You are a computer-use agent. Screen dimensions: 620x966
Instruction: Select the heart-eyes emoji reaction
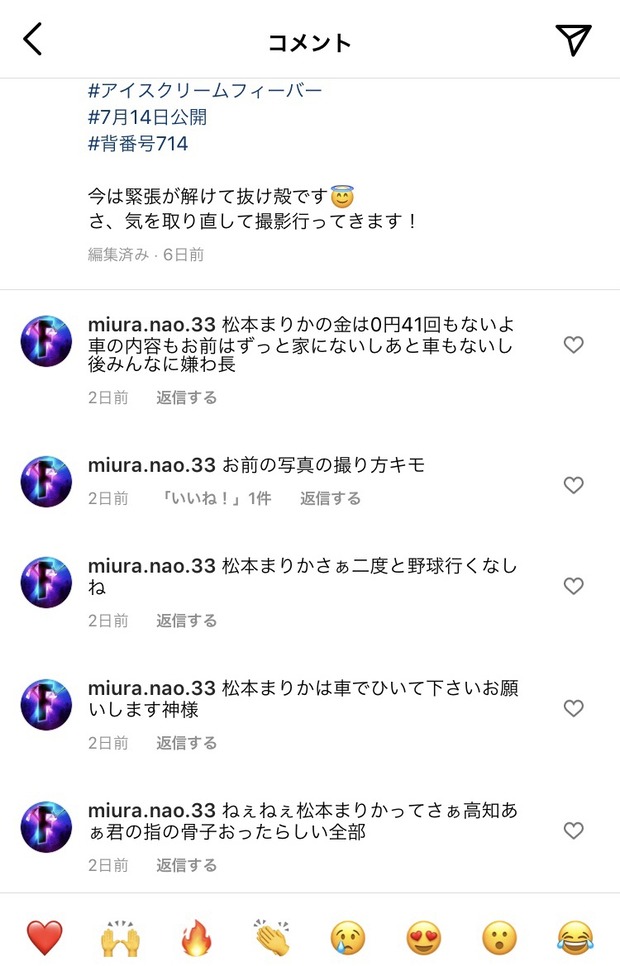[x=424, y=937]
